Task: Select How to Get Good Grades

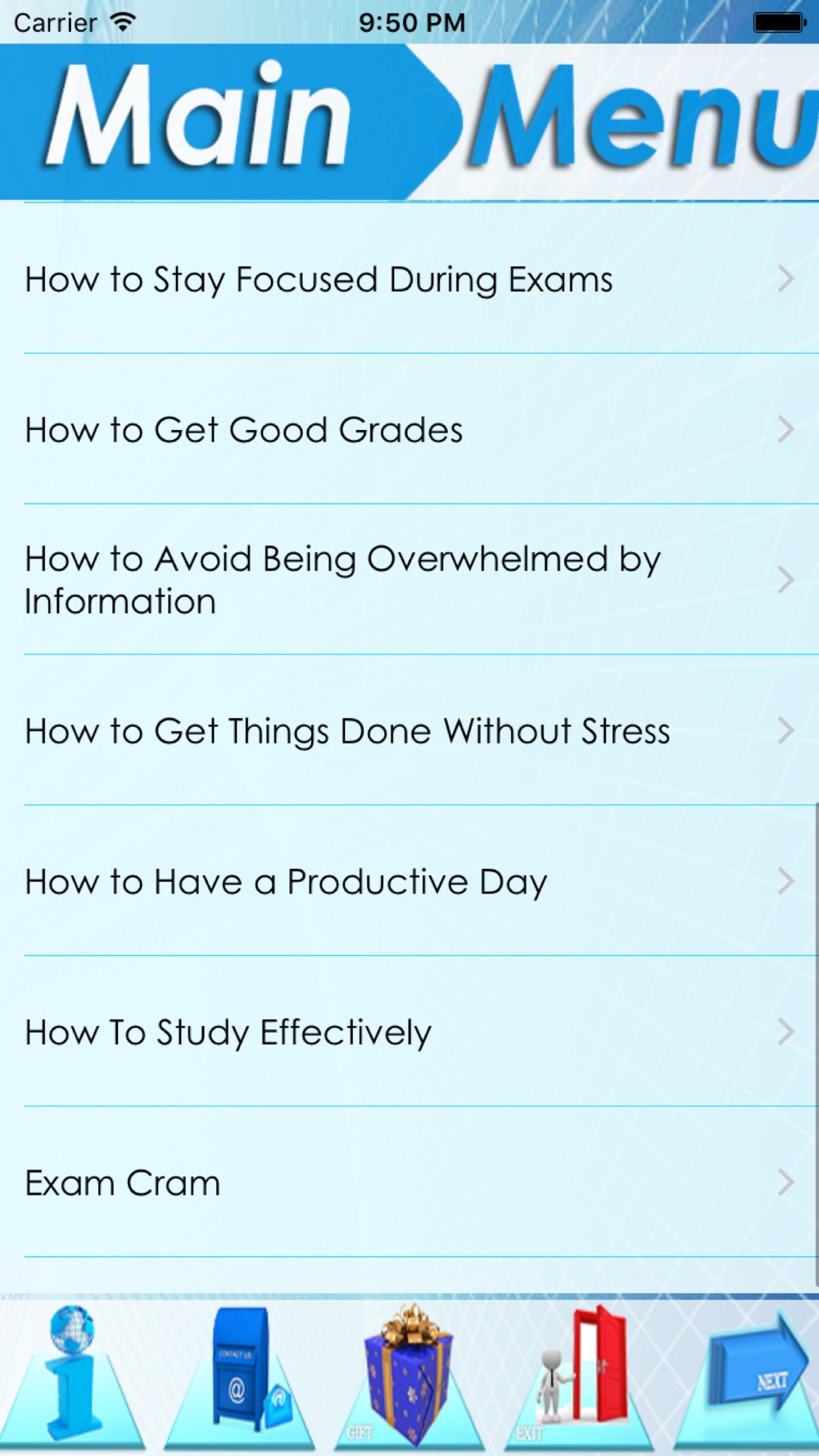Action: [409, 429]
